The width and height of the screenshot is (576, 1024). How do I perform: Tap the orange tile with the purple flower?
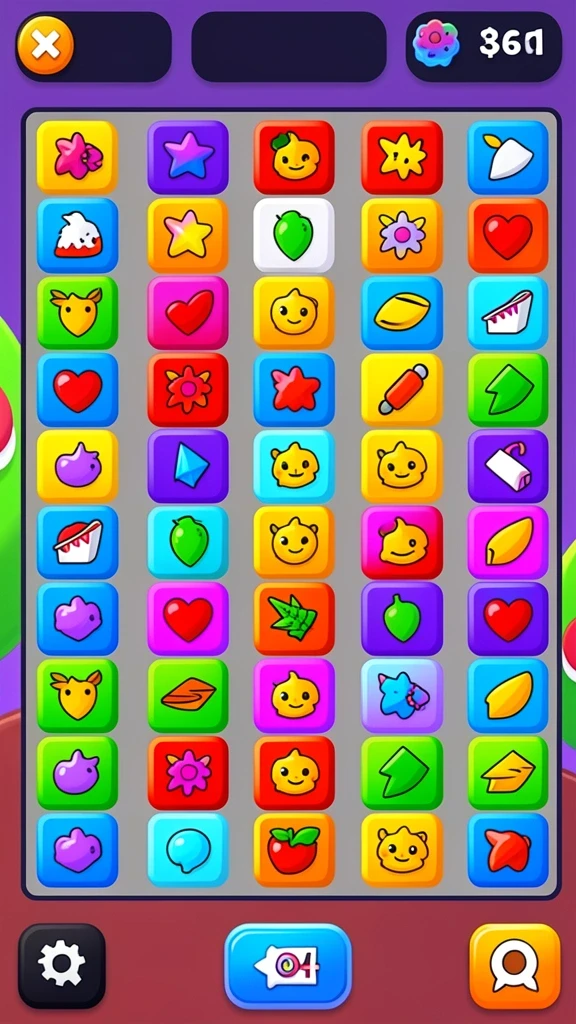click(x=402, y=235)
